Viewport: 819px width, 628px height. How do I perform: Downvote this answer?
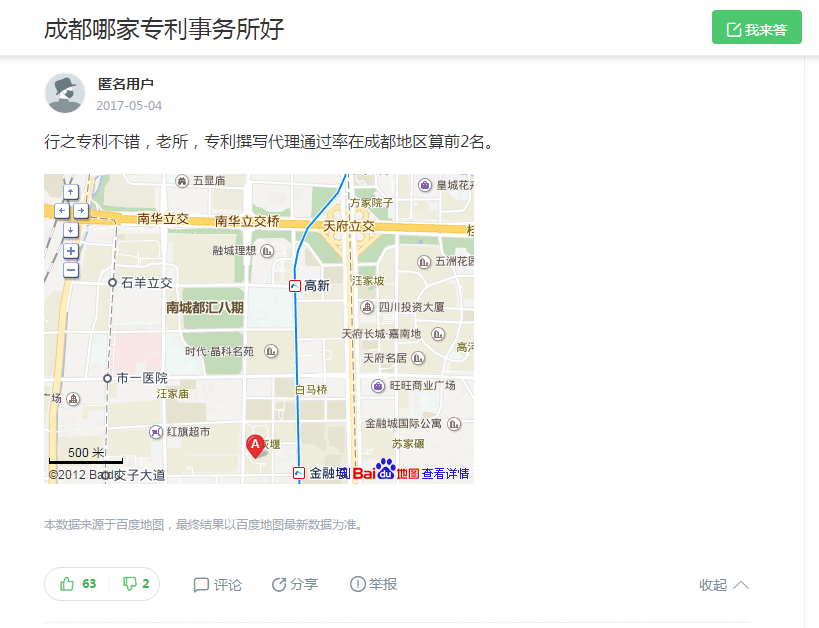click(135, 584)
